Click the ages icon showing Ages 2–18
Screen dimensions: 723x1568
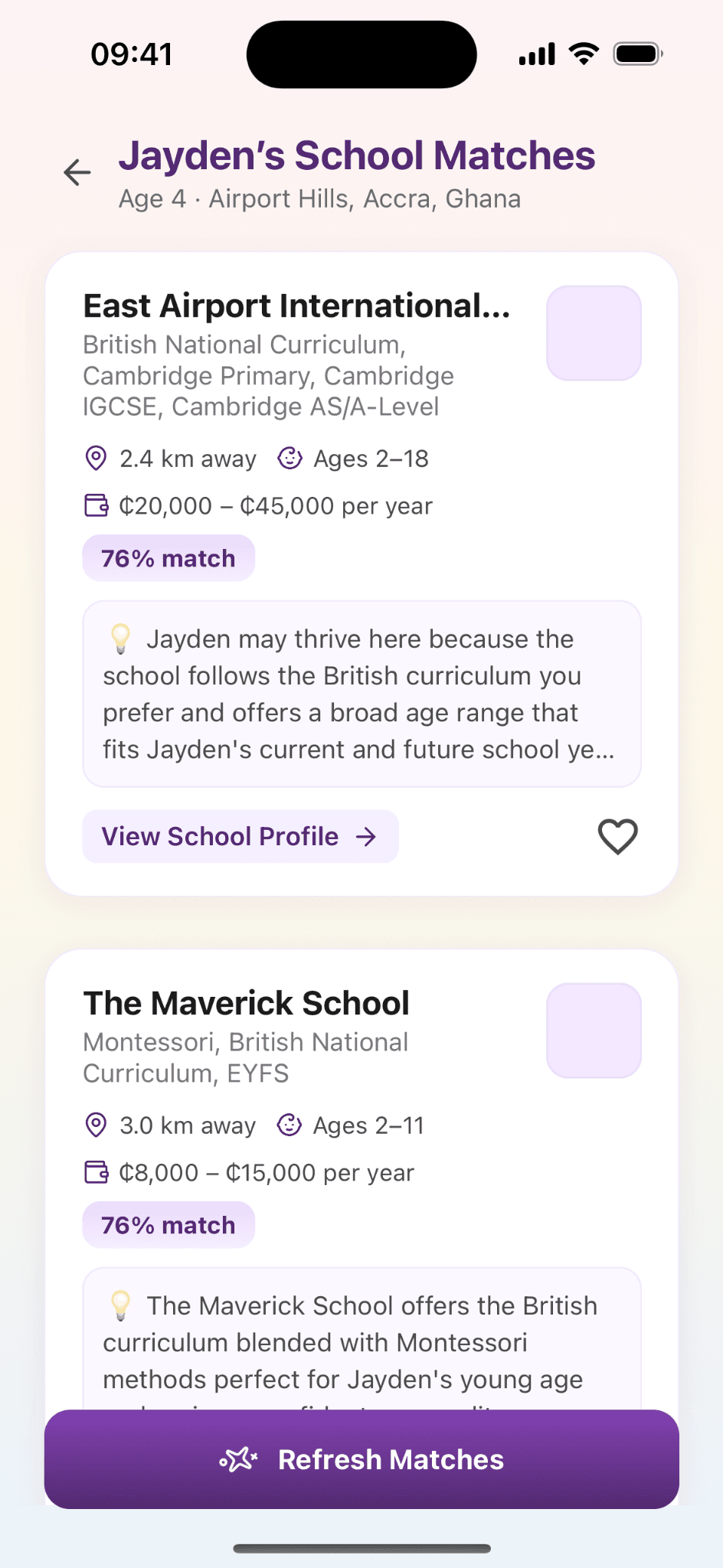pyautogui.click(x=289, y=458)
